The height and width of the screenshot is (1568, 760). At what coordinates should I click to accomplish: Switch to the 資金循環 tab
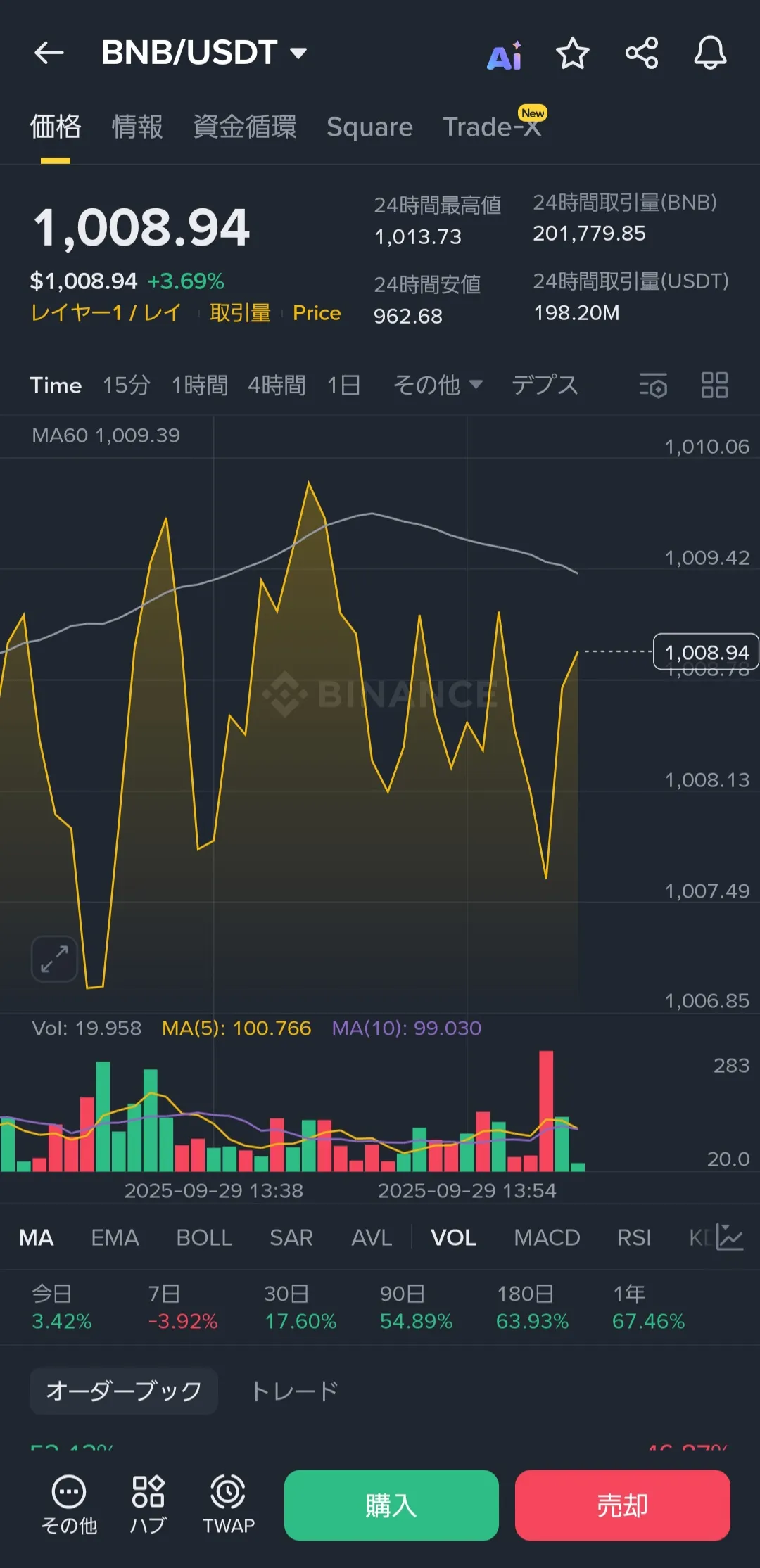point(244,127)
